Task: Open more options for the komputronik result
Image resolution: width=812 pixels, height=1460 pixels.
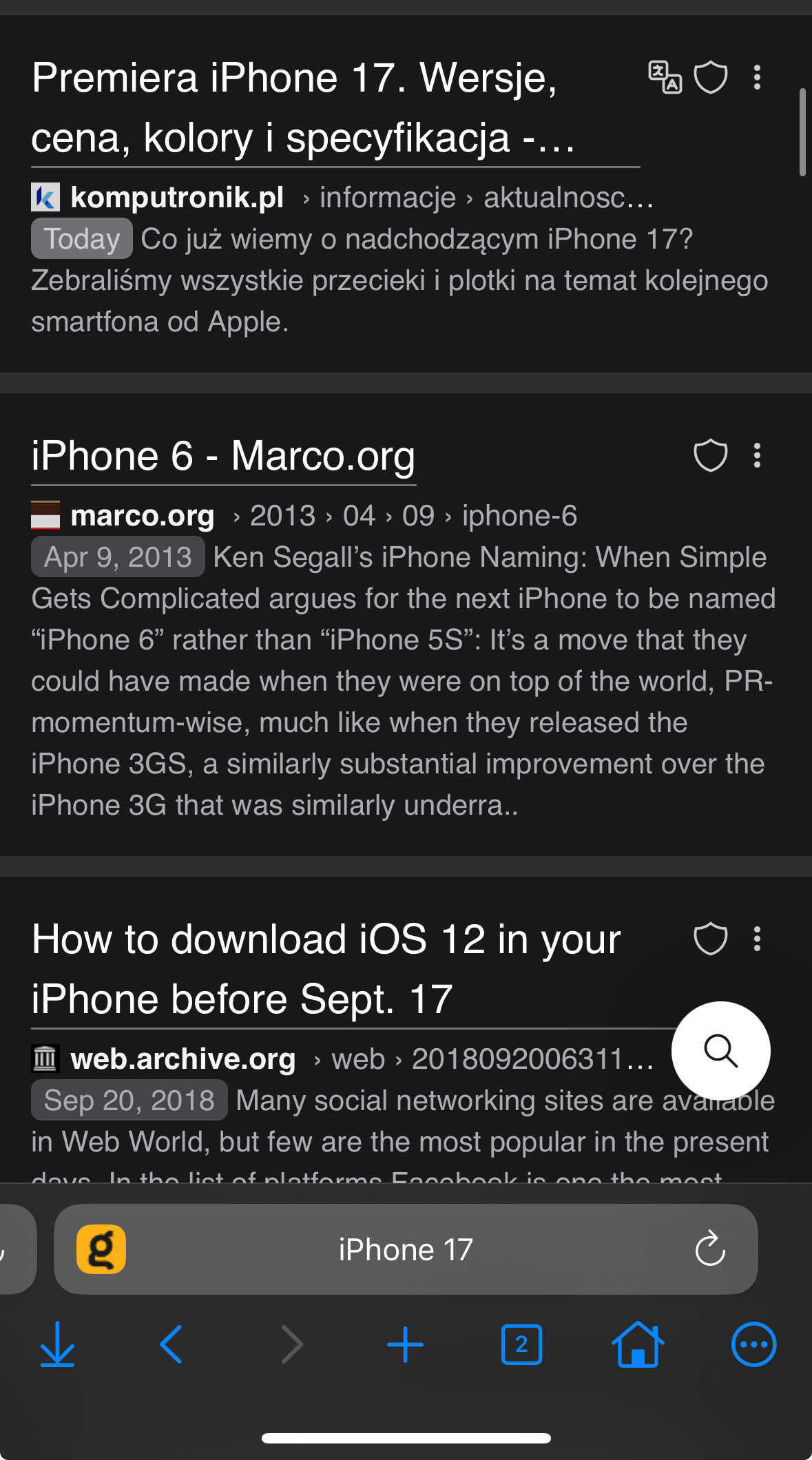Action: click(757, 77)
